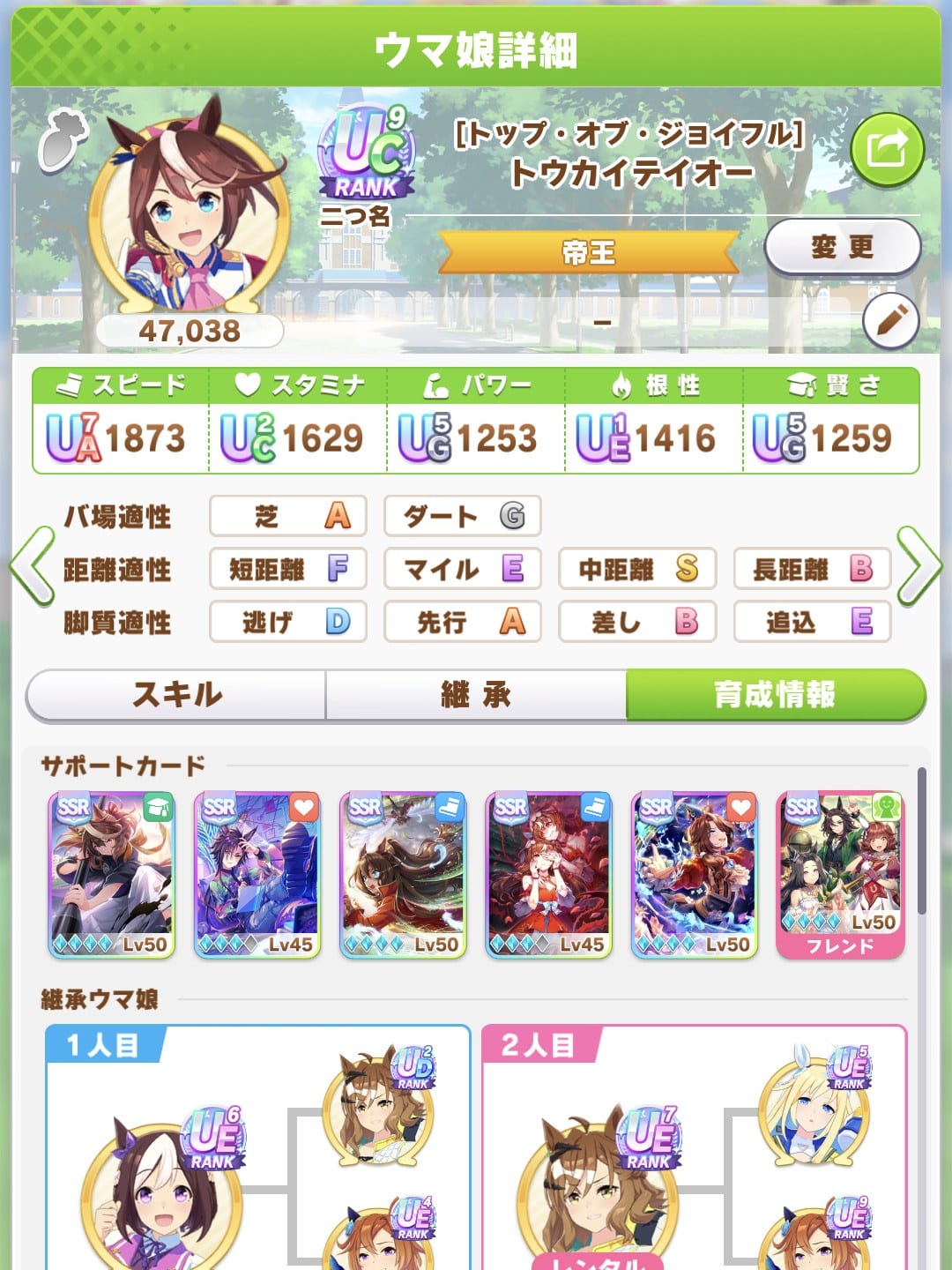The height and width of the screenshot is (1270, 952).
Task: Tap the carrot icon beside the portrait
Action: pos(63,139)
